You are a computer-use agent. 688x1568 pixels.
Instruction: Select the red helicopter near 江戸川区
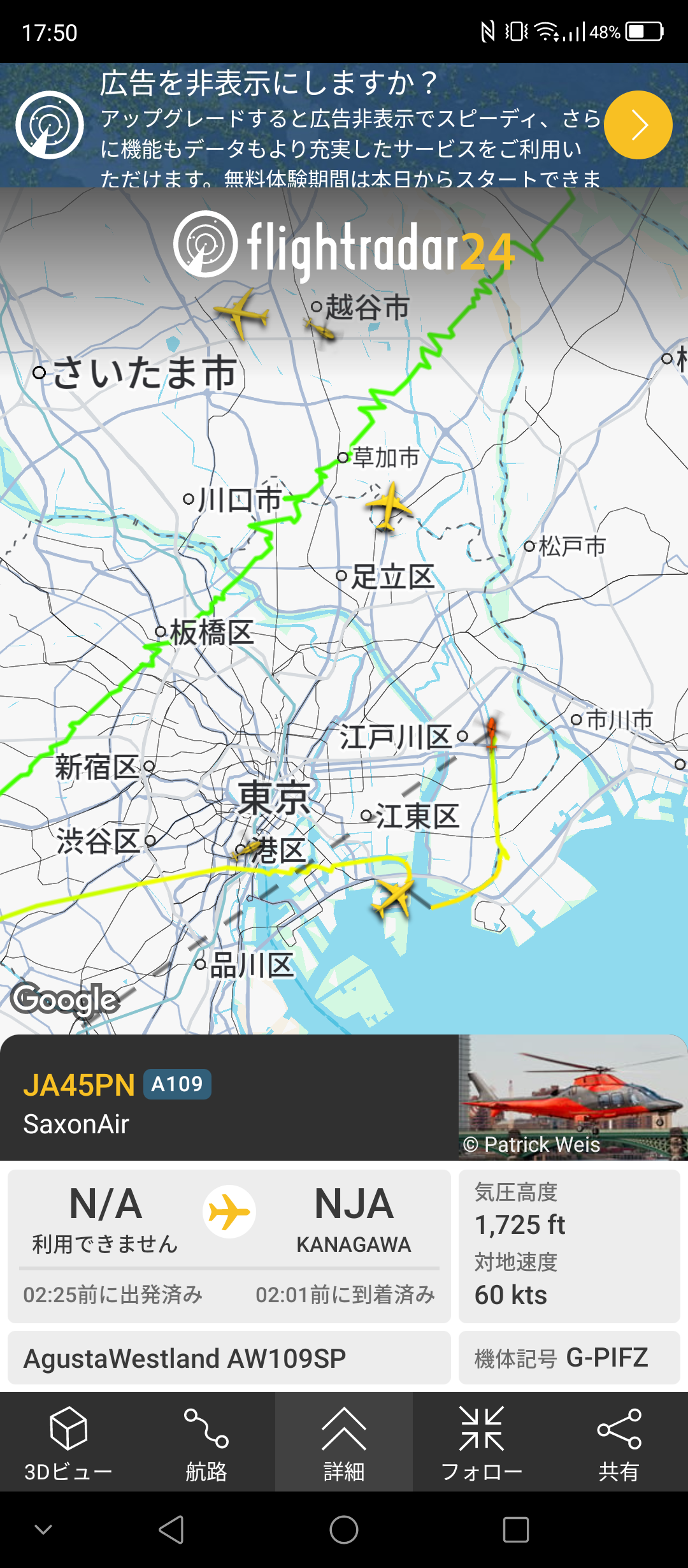tap(491, 732)
